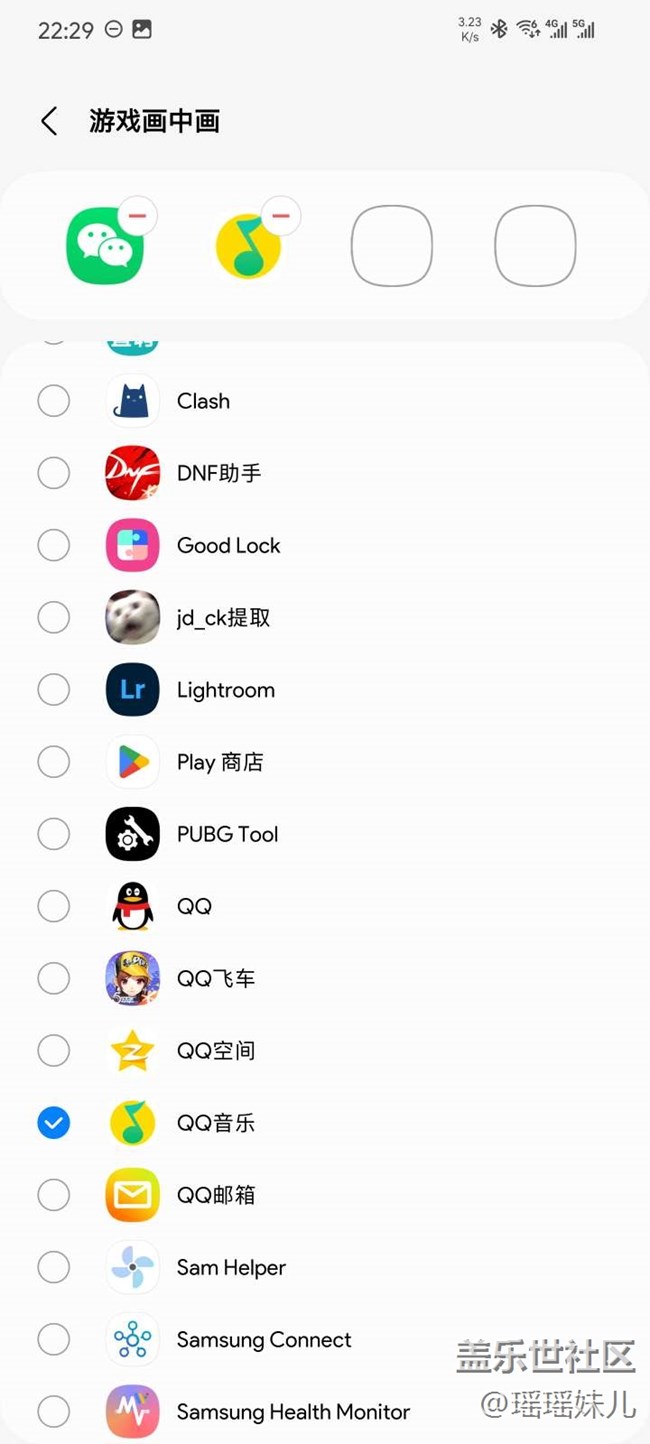Viewport: 650px width, 1444px height.
Task: Select PUBG Tool
Action: click(54, 834)
